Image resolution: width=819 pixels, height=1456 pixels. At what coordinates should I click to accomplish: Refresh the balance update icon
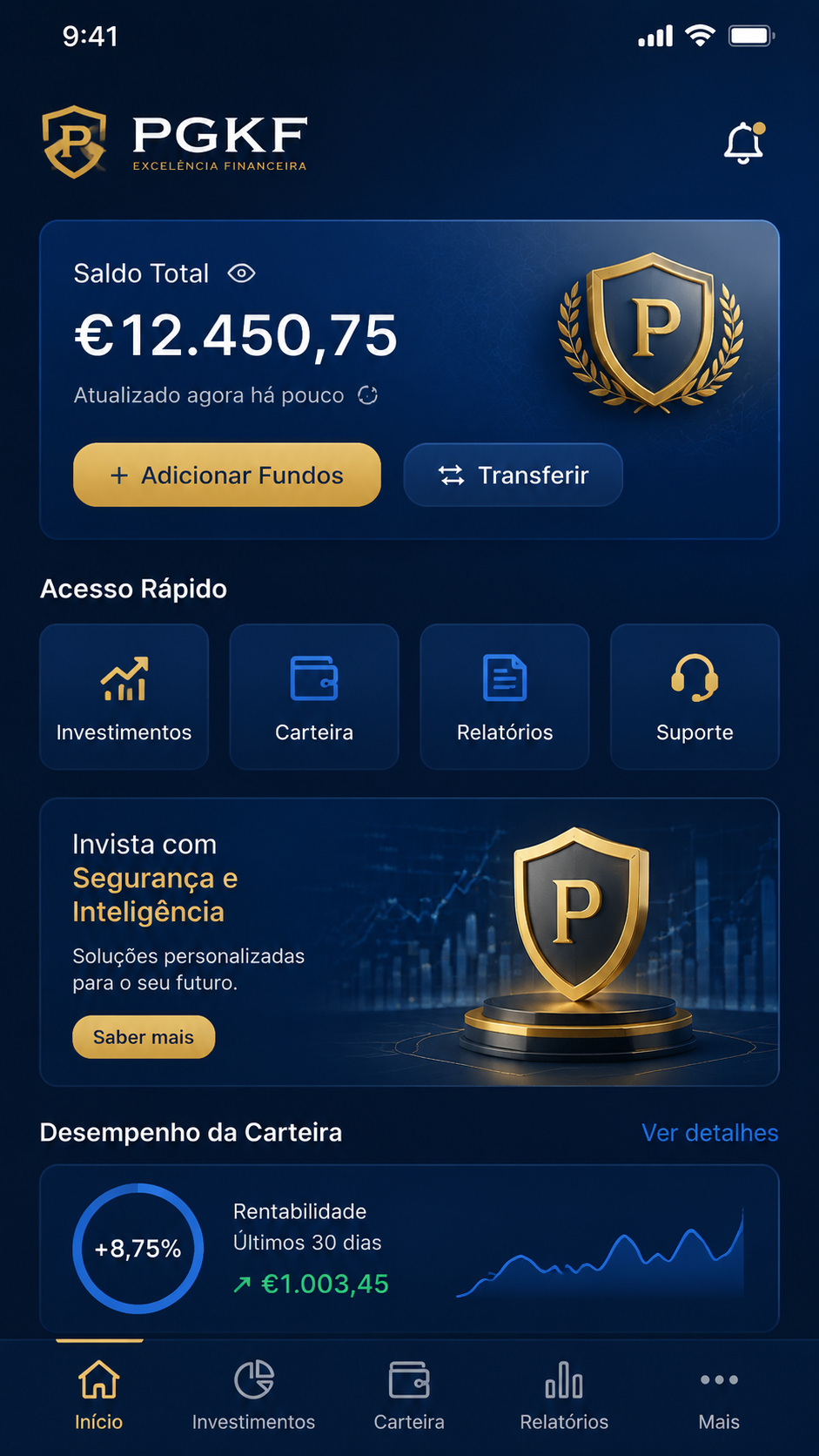point(368,395)
